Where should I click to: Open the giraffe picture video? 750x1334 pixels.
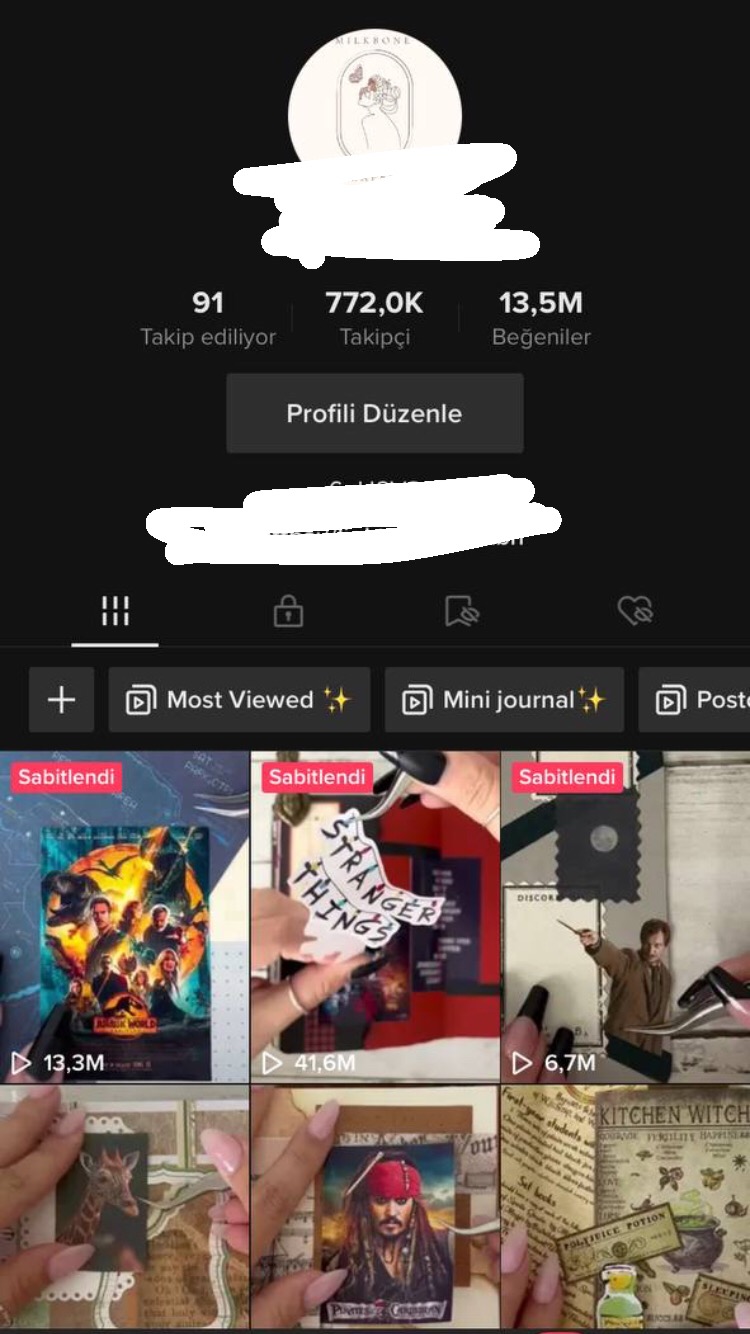[124, 1208]
